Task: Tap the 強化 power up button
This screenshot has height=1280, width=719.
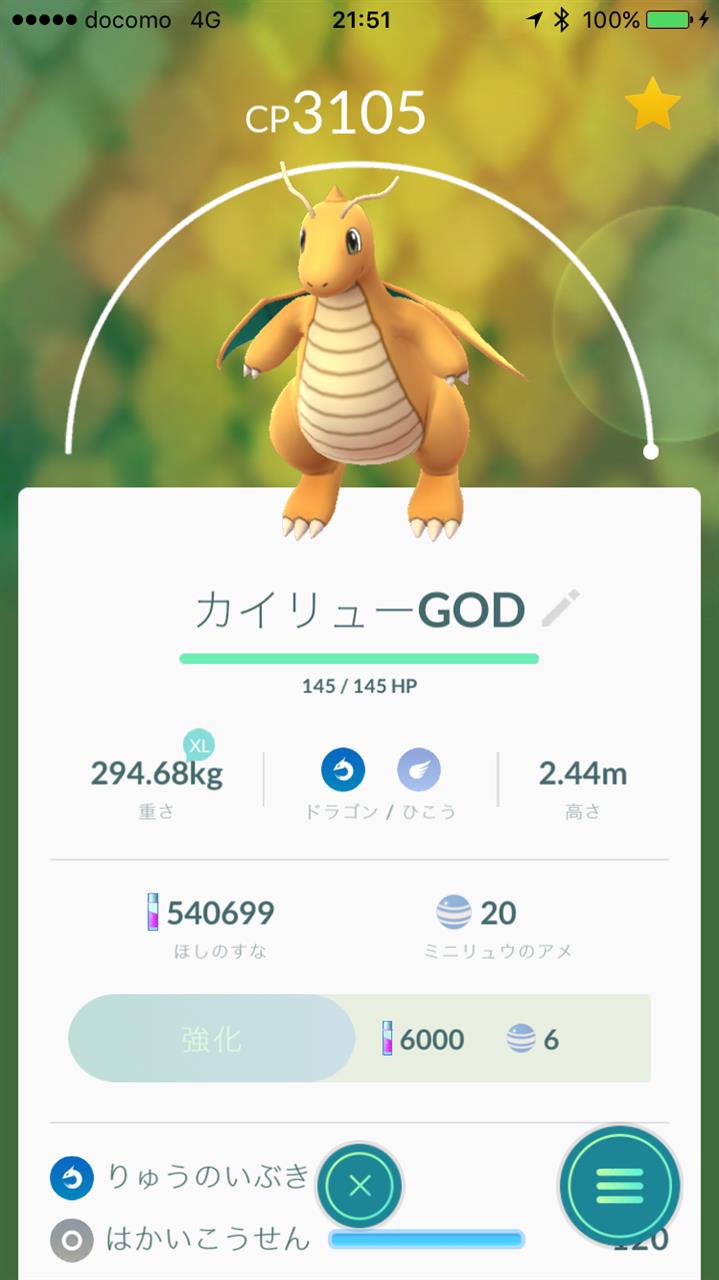Action: coord(212,1038)
